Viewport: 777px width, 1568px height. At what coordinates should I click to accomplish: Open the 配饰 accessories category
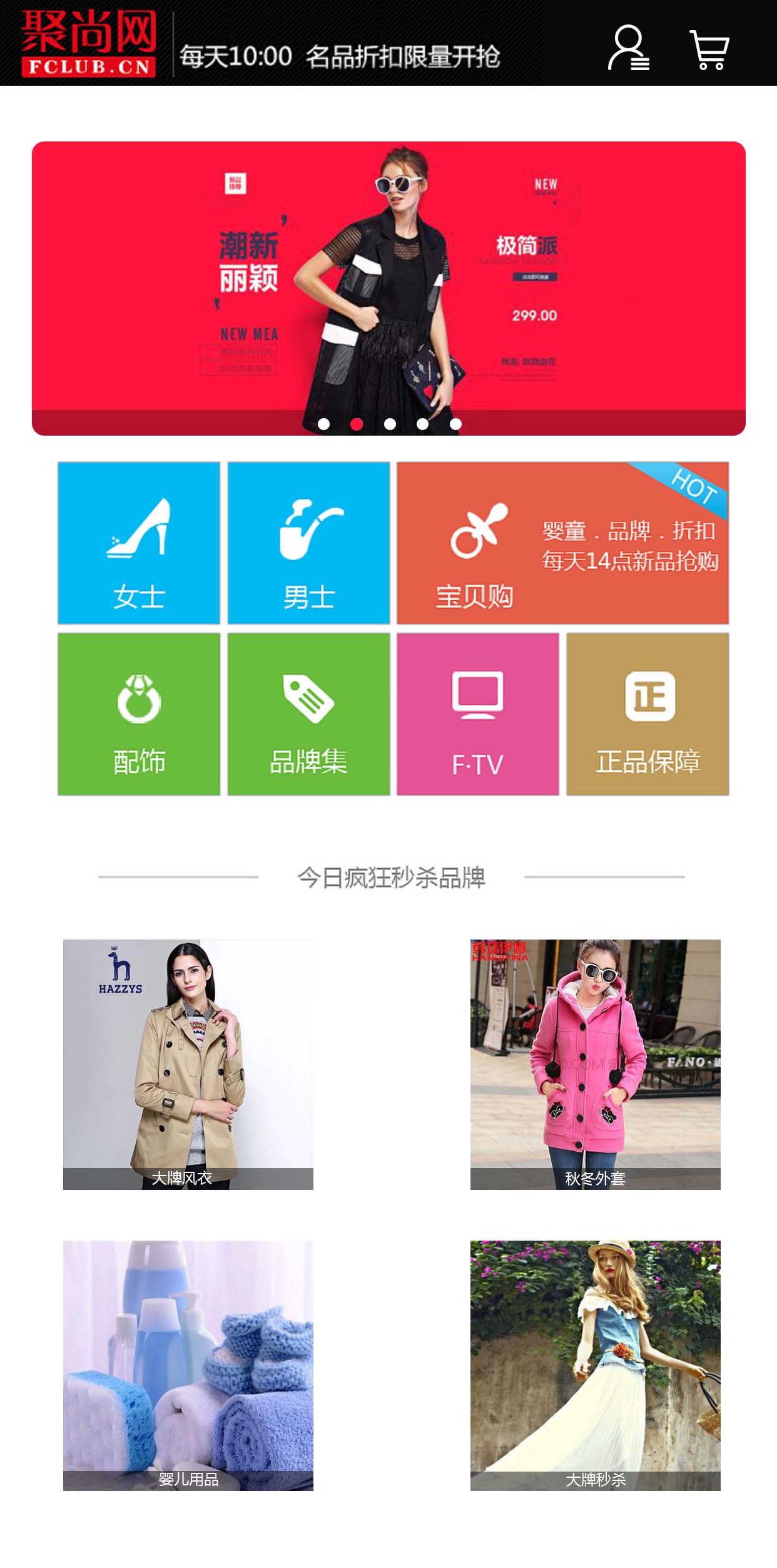(139, 714)
